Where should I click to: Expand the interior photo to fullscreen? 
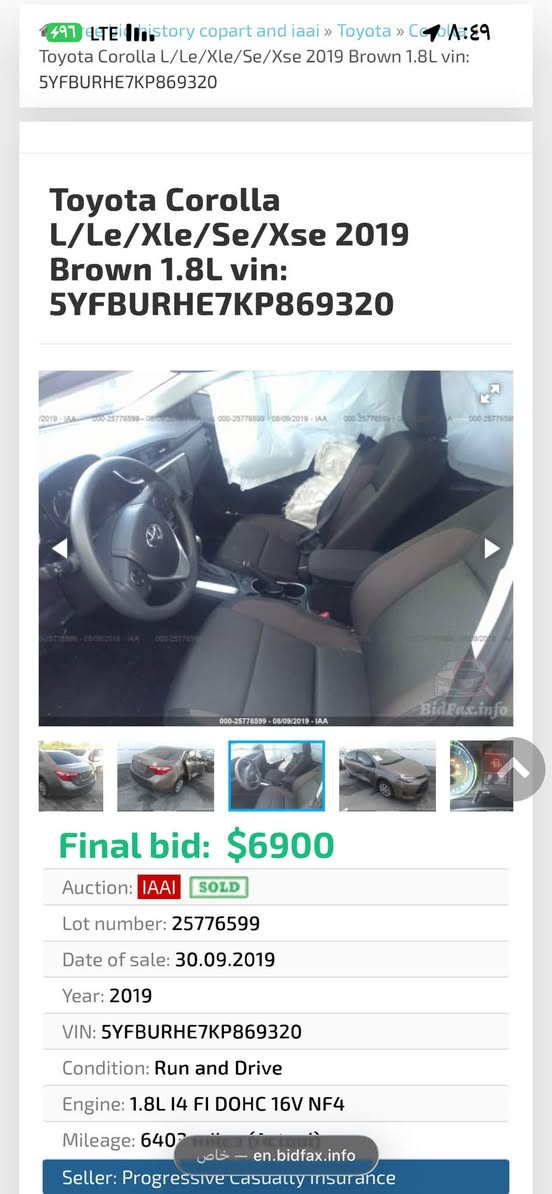coord(490,394)
